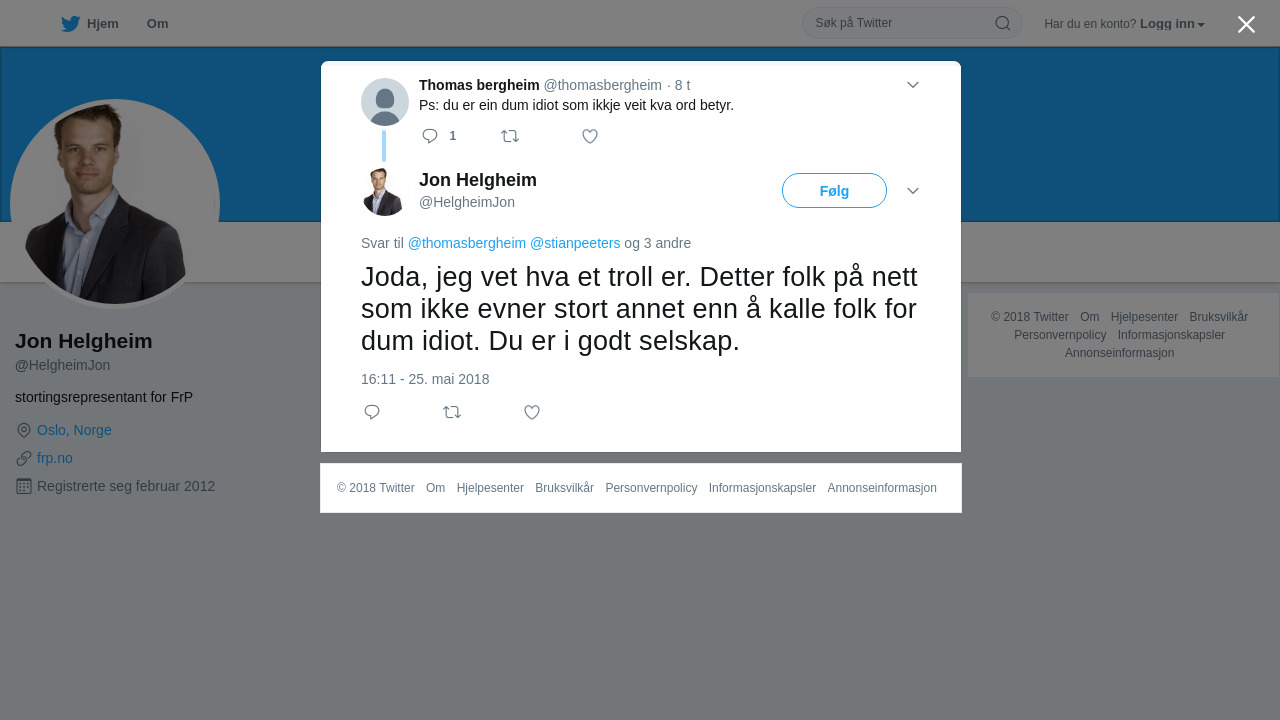
Task: Open Hjelpesenter link below the tweet
Action: [490, 488]
